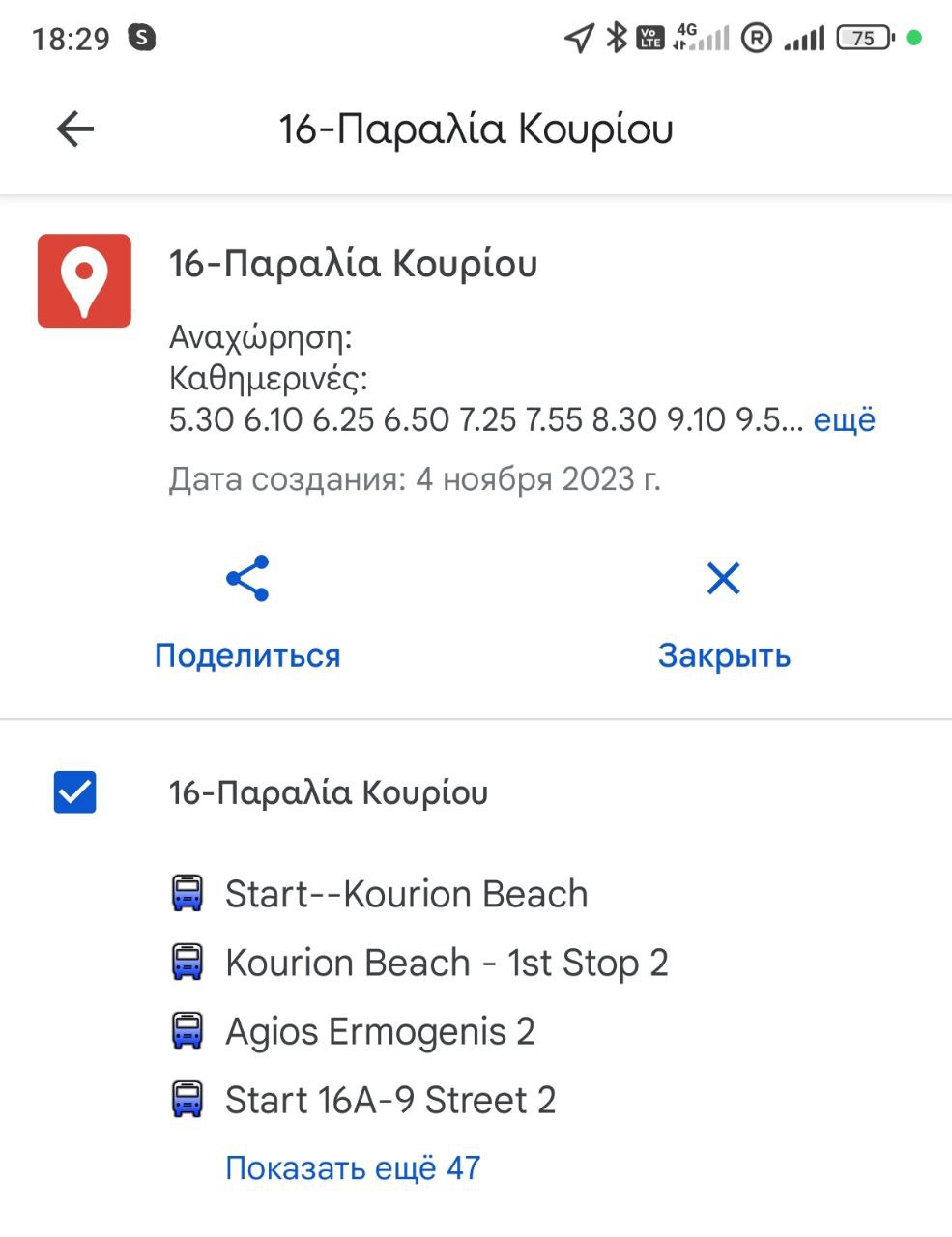
Task: Go back using the top arrow
Action: (74, 129)
